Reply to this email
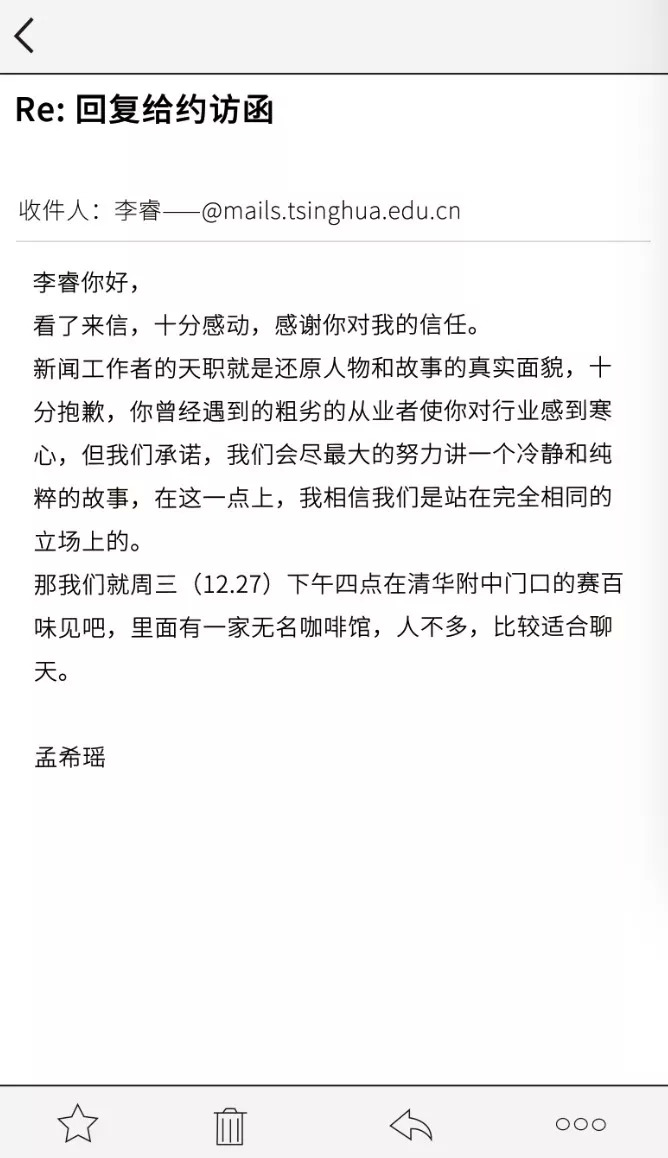 [x=410, y=1125]
